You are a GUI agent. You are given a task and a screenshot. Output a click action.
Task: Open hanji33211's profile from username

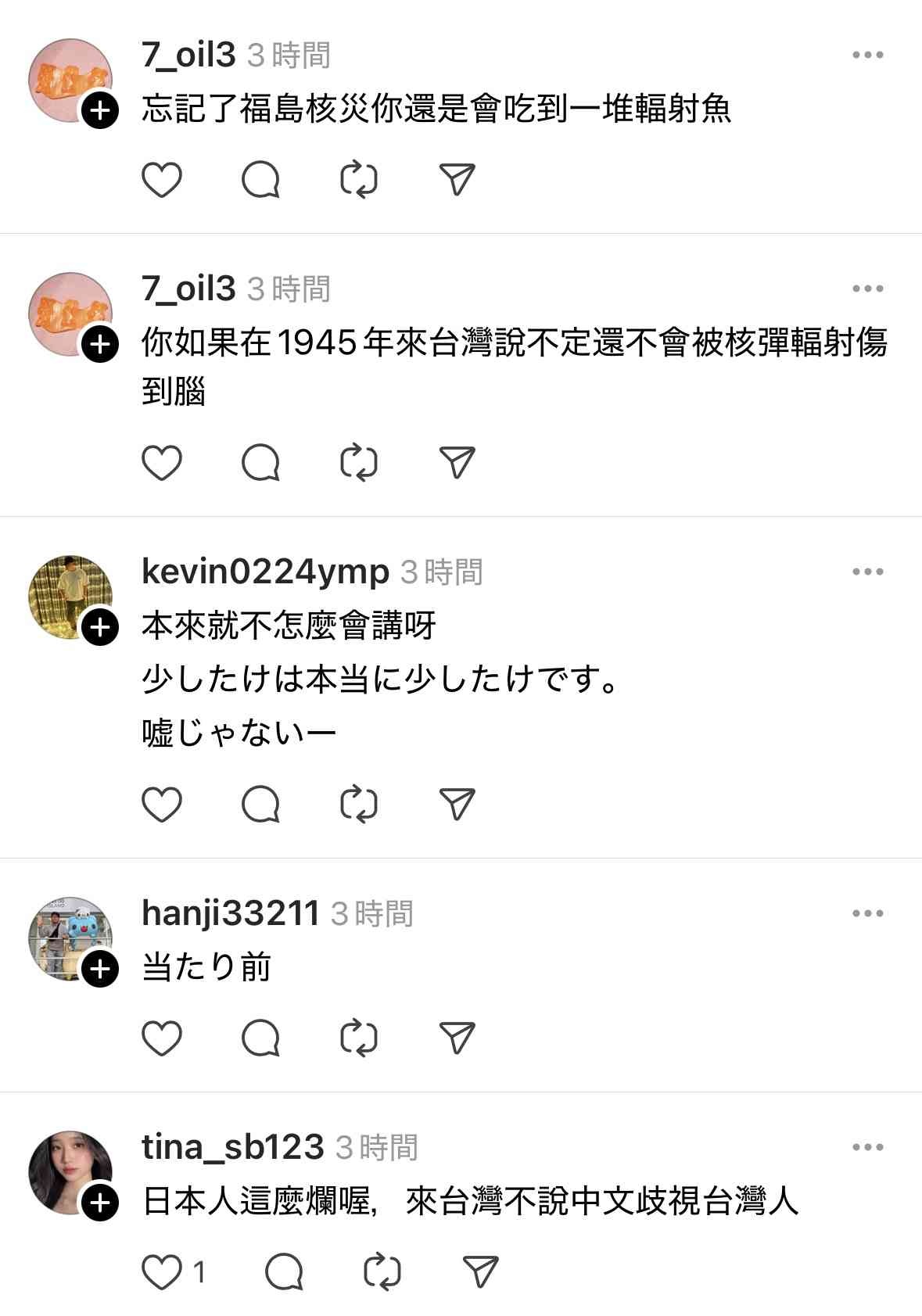click(231, 913)
